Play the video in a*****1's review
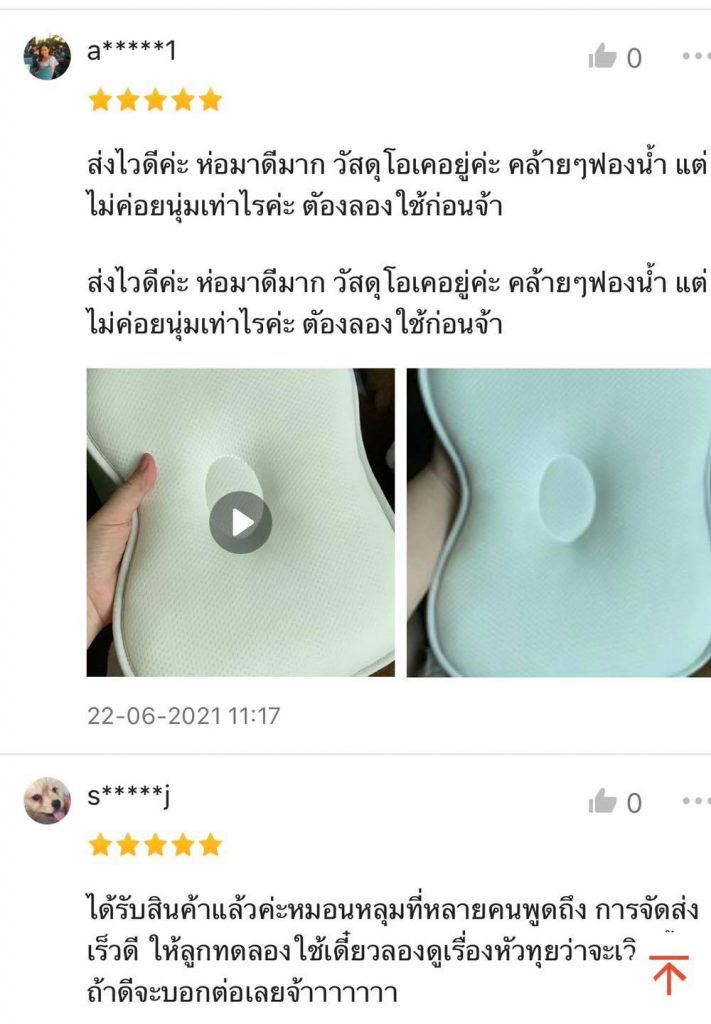 point(240,522)
